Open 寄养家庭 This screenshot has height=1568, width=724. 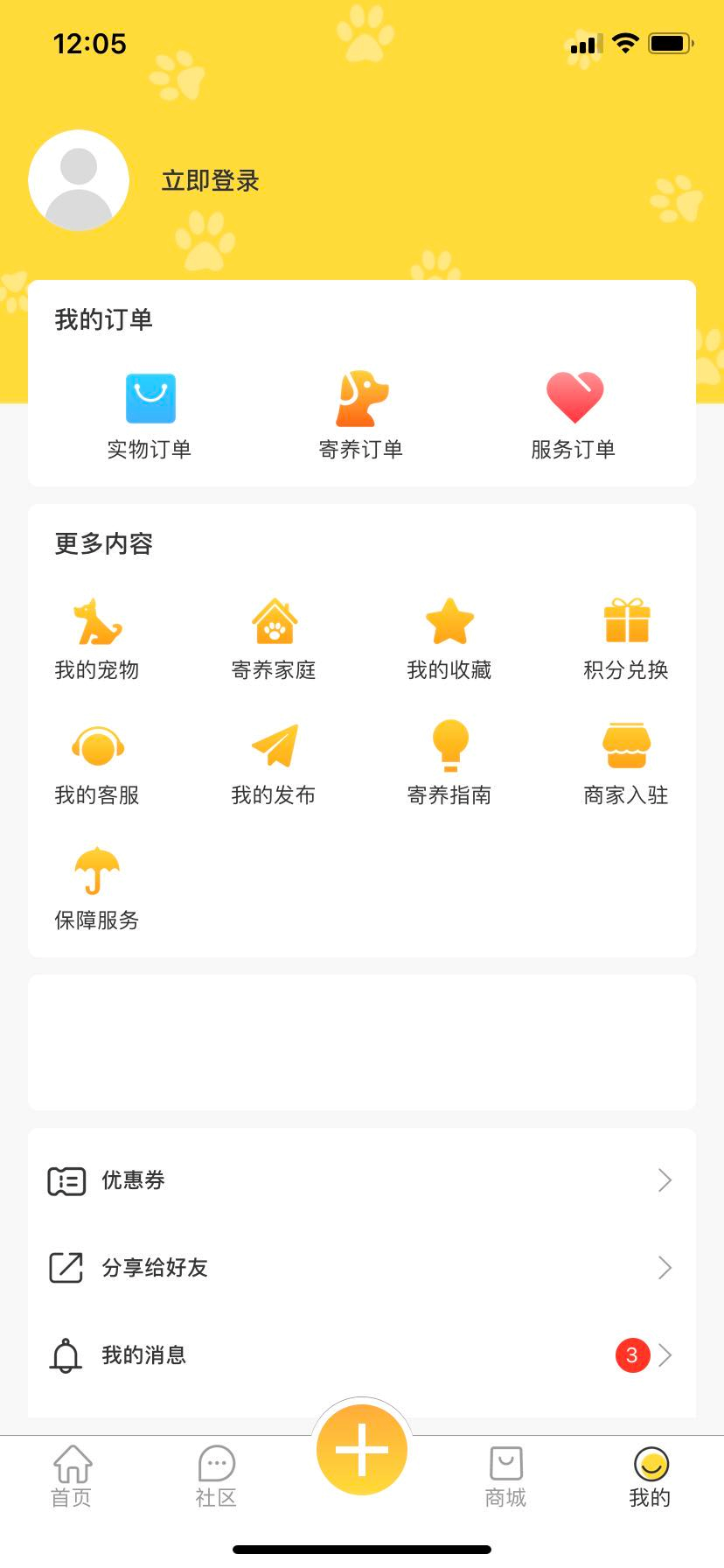pos(274,640)
